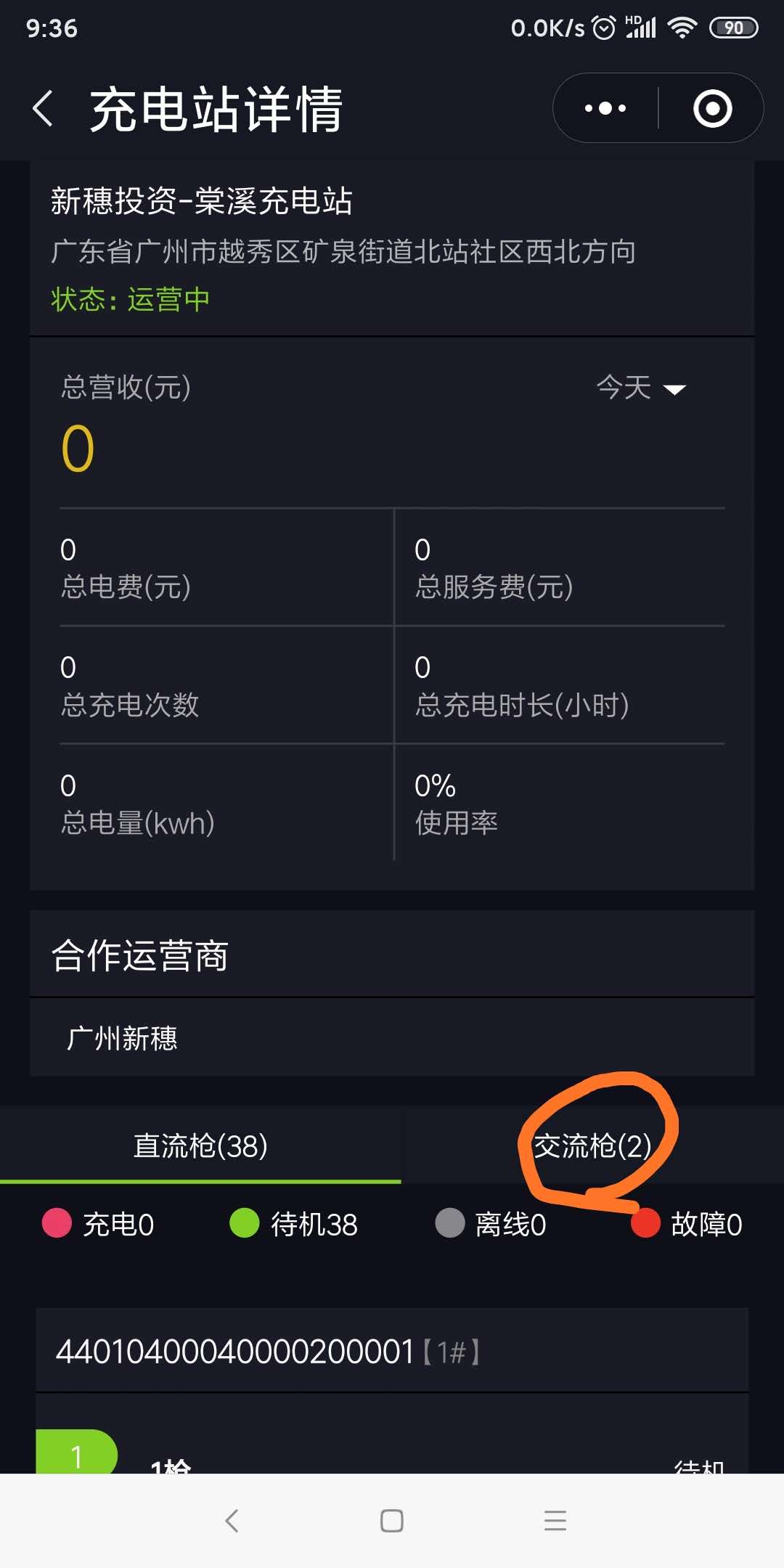Image resolution: width=784 pixels, height=1568 pixels.
Task: Close the mini program with the circle button
Action: [x=712, y=108]
